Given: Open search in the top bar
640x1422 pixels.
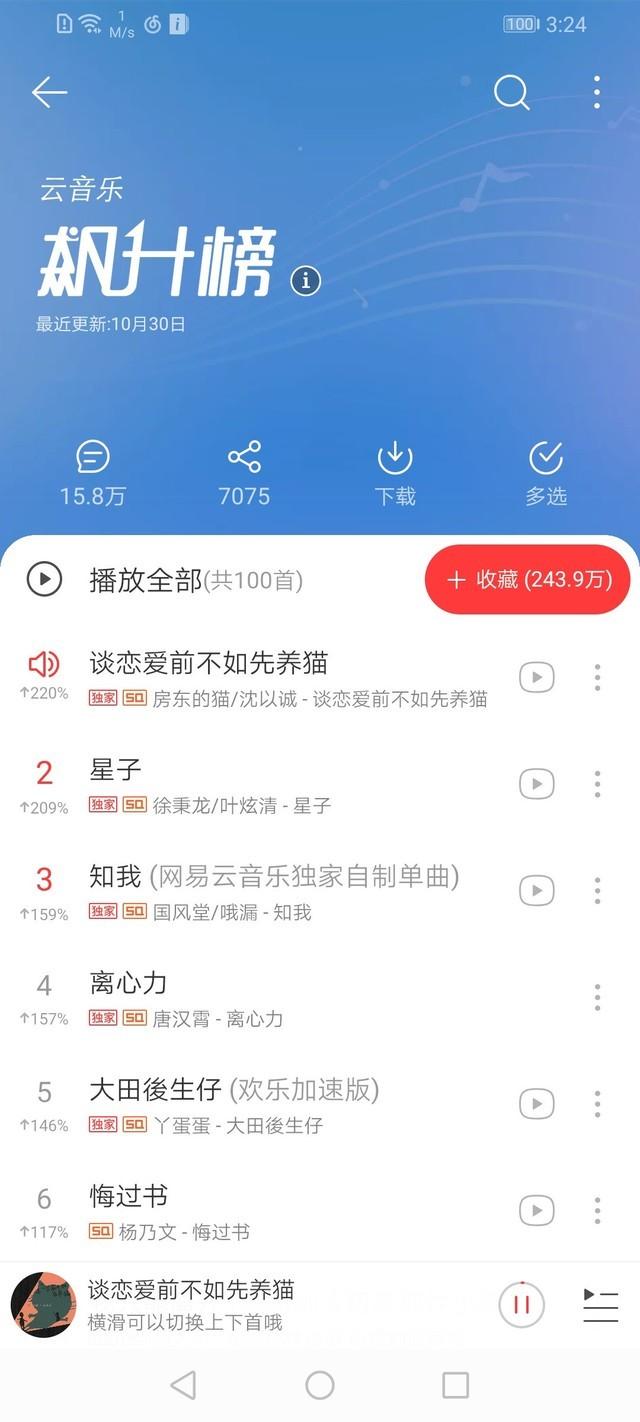Looking at the screenshot, I should click(x=511, y=93).
